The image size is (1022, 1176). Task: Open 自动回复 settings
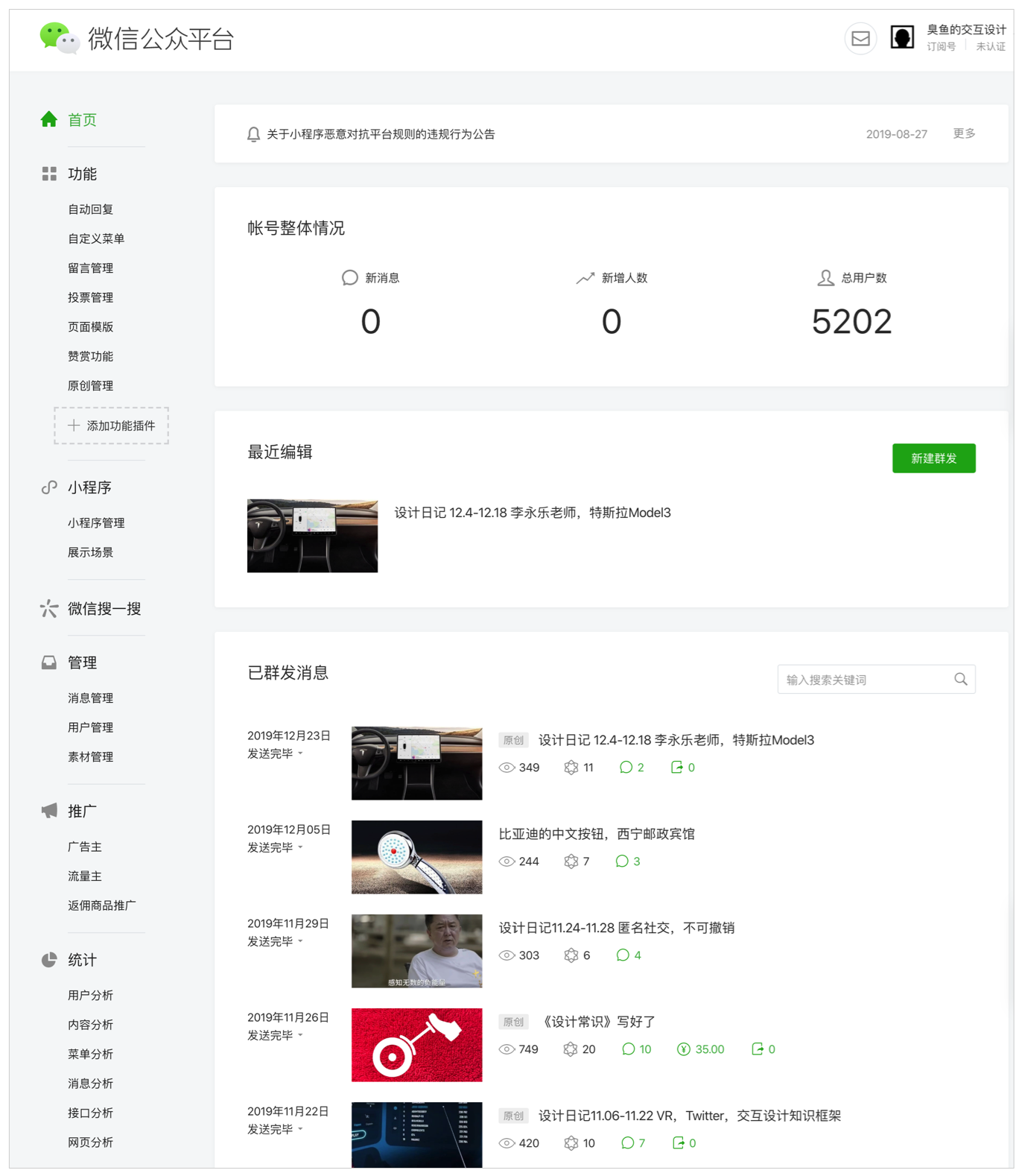click(x=91, y=209)
